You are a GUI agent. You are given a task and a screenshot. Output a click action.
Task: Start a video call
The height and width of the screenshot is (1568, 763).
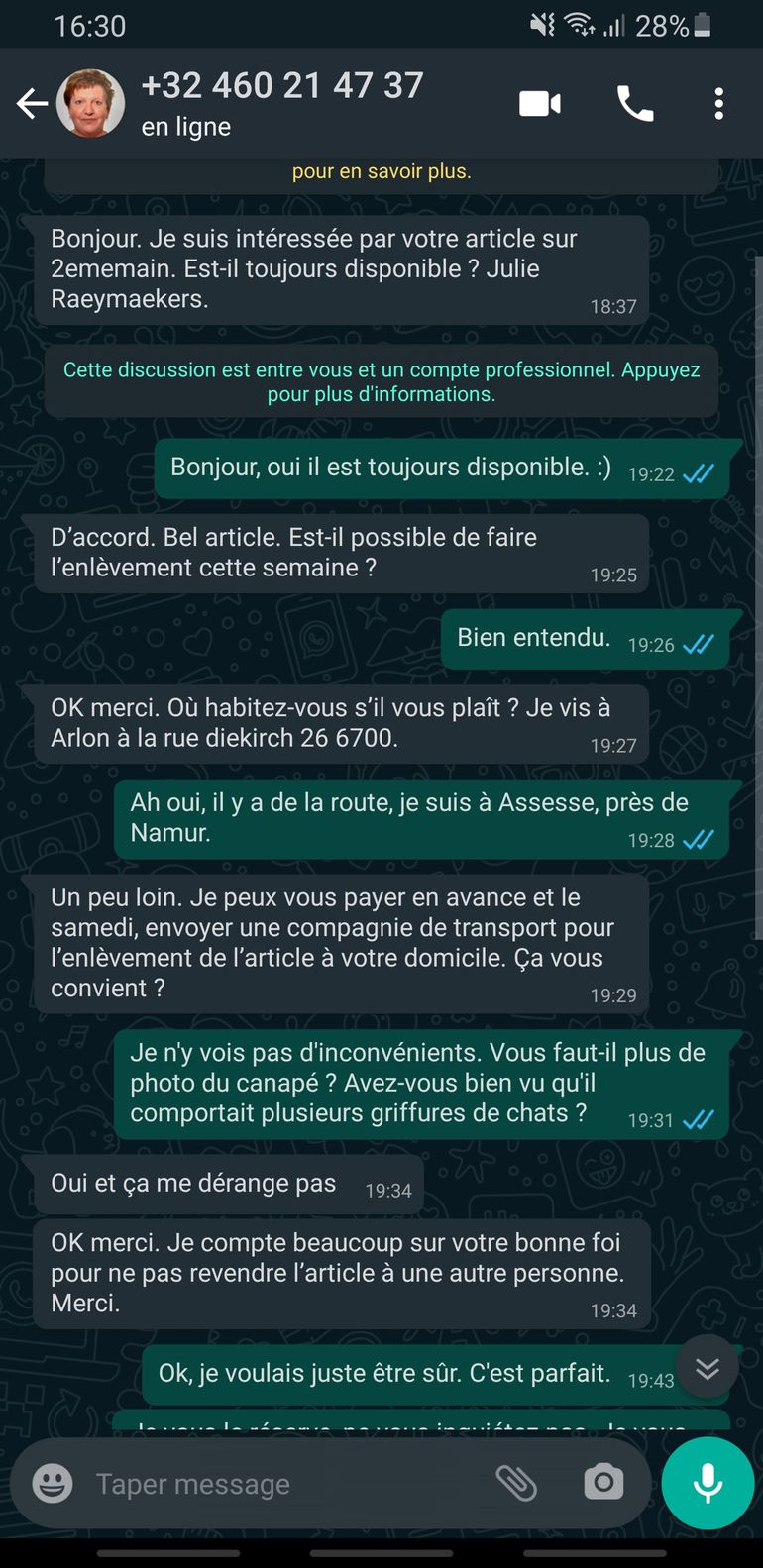[540, 103]
